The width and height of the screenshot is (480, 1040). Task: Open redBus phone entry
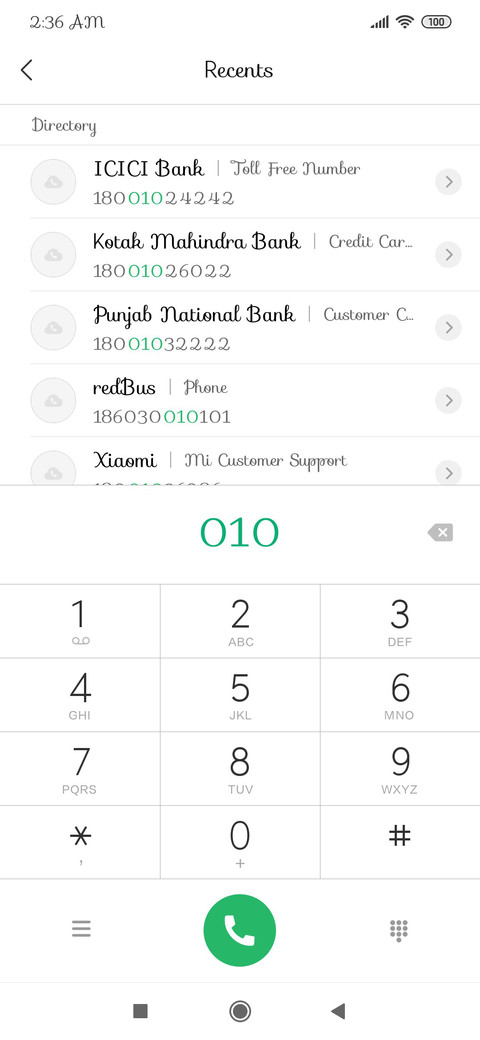tap(240, 401)
